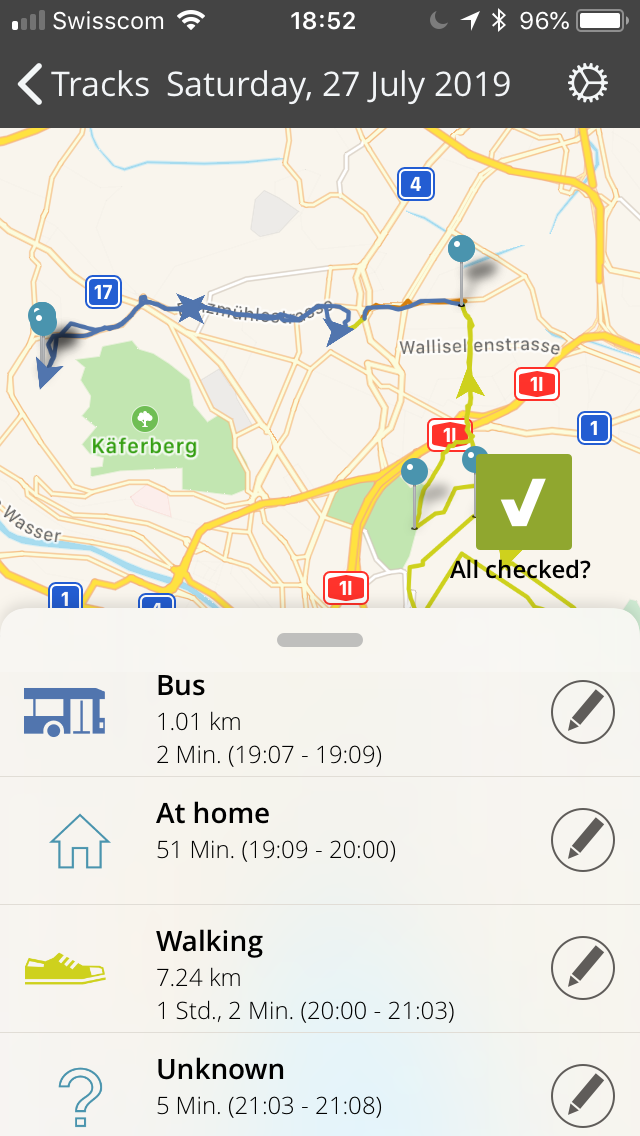Edit the At home entry

pos(583,840)
